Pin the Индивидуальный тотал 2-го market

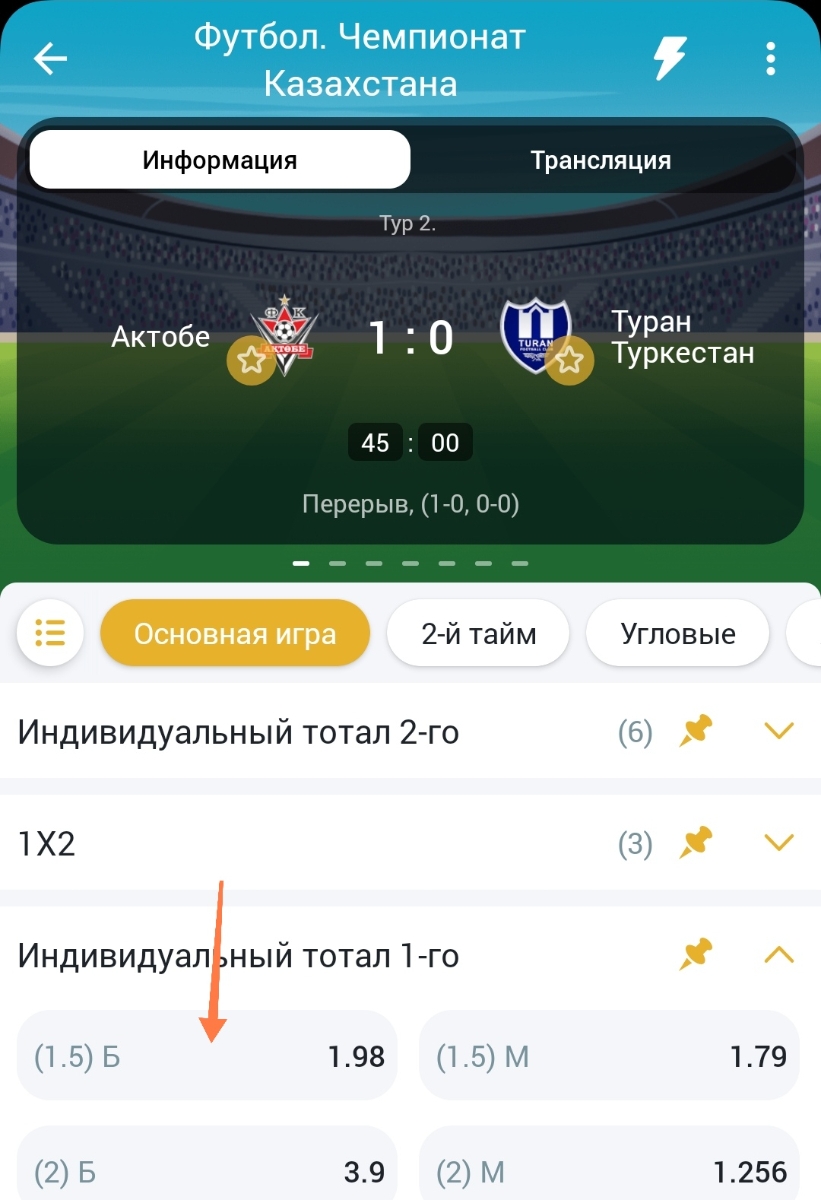point(695,733)
